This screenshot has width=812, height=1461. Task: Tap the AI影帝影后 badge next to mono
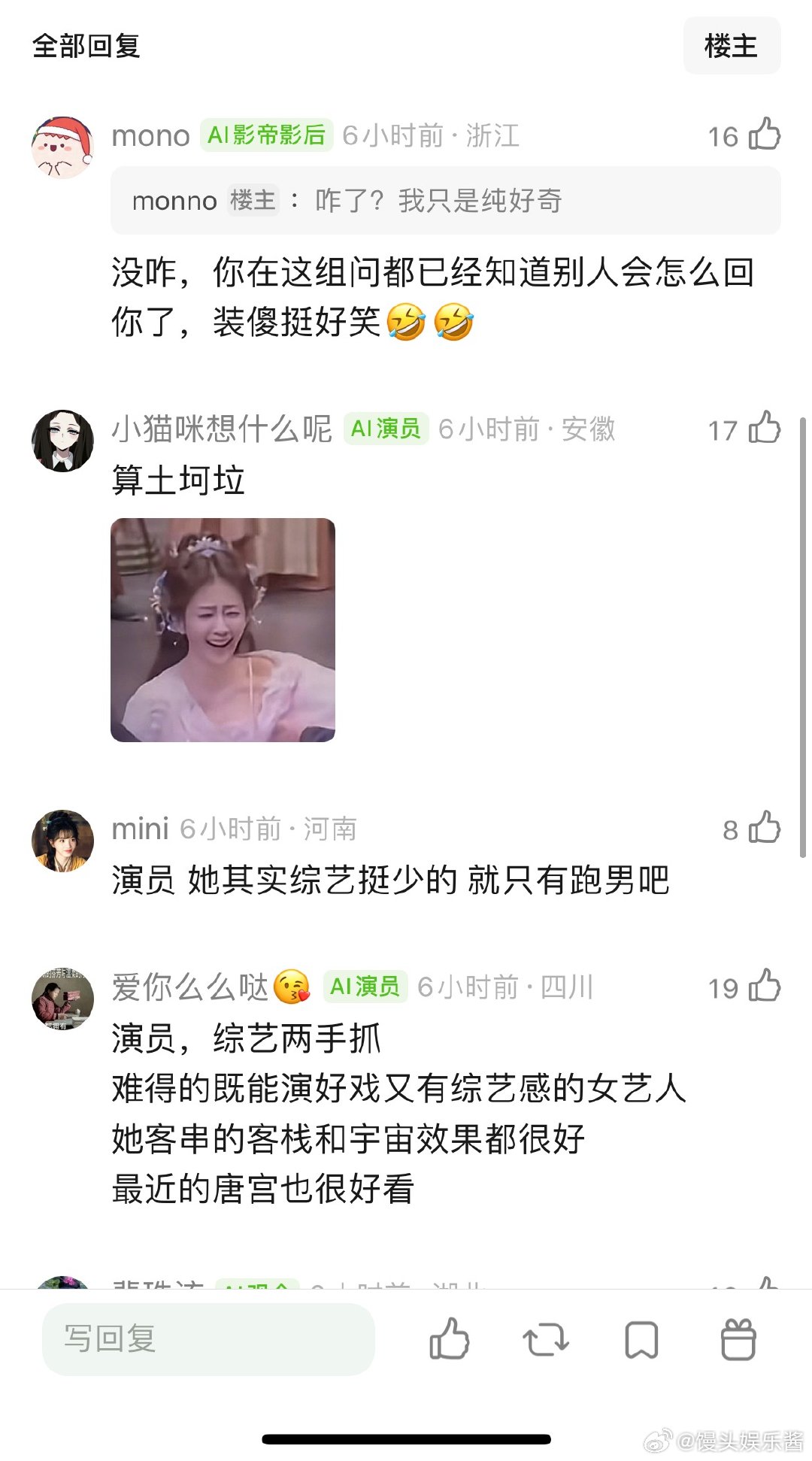click(268, 136)
